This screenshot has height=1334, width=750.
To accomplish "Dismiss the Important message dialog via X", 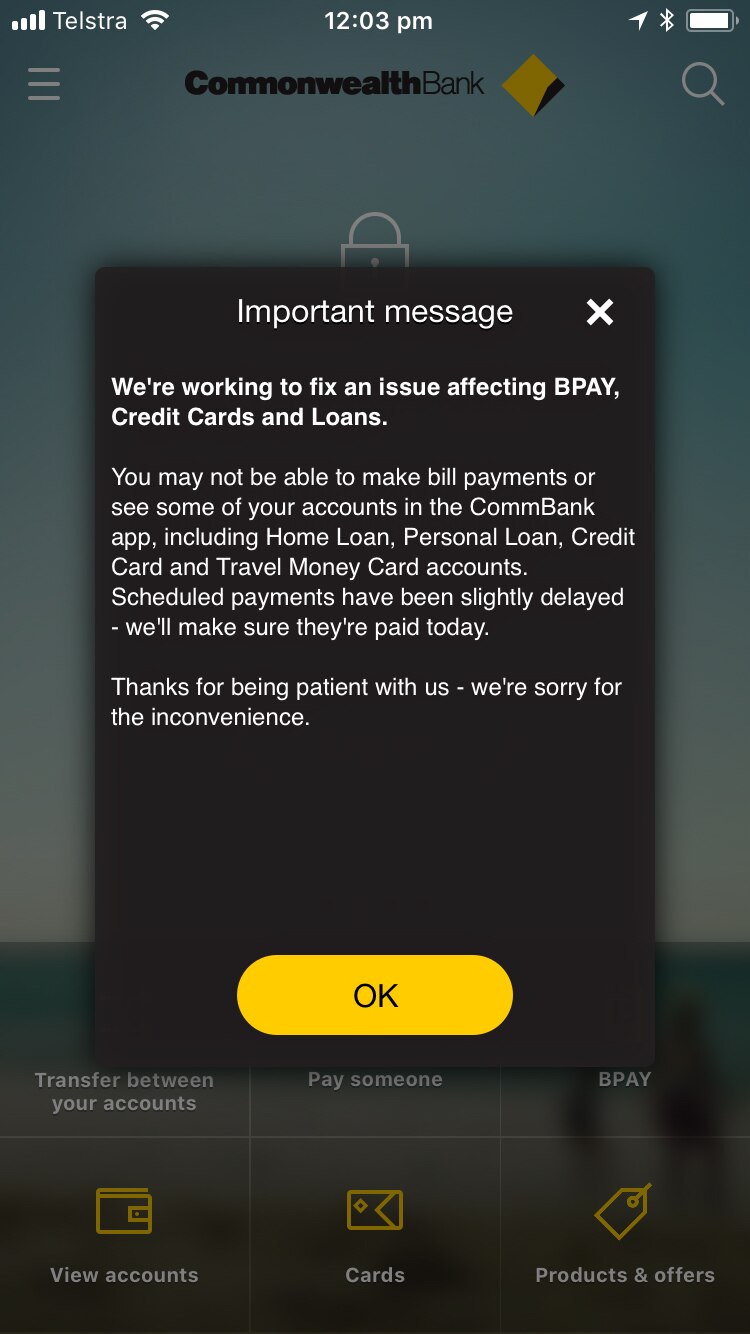I will (x=600, y=312).
